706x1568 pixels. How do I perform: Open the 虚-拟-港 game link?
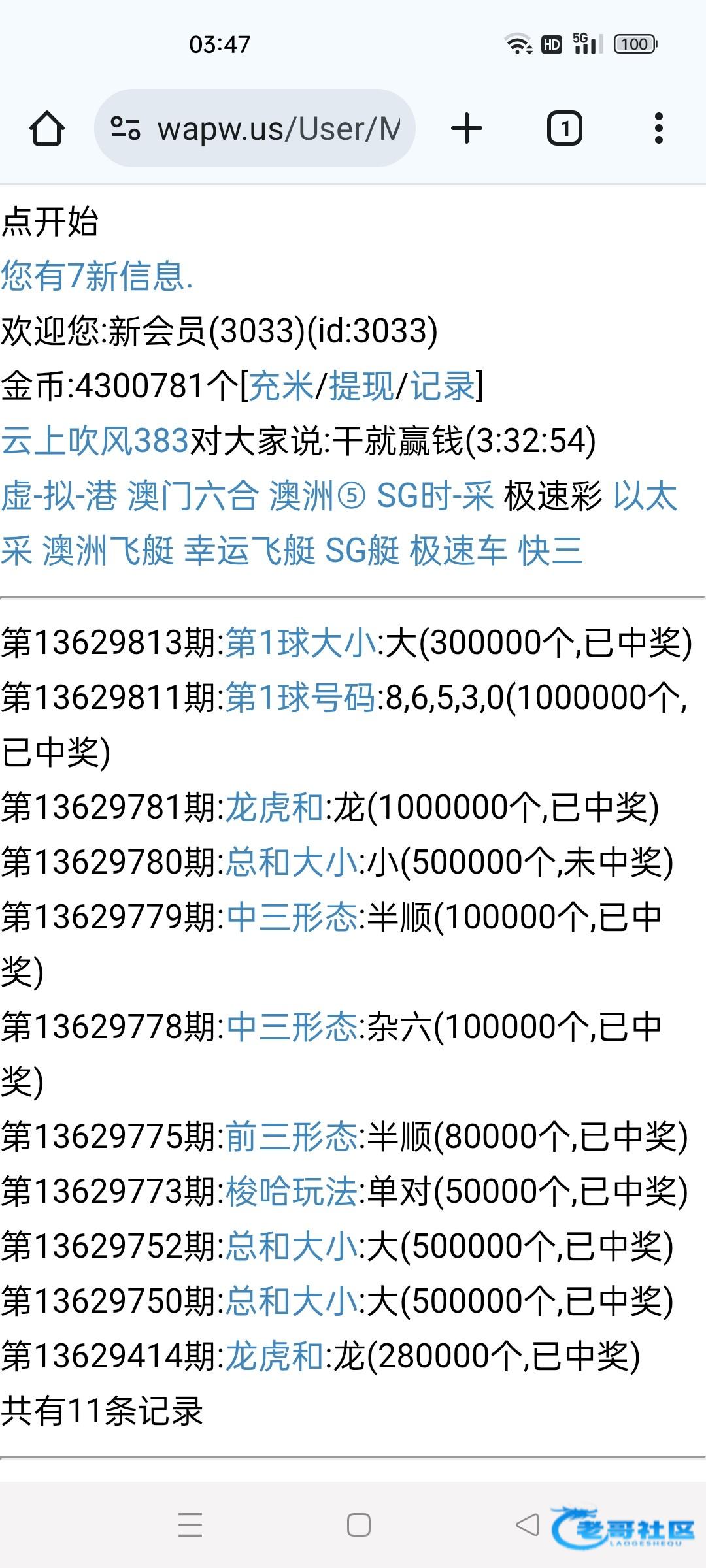point(59,496)
